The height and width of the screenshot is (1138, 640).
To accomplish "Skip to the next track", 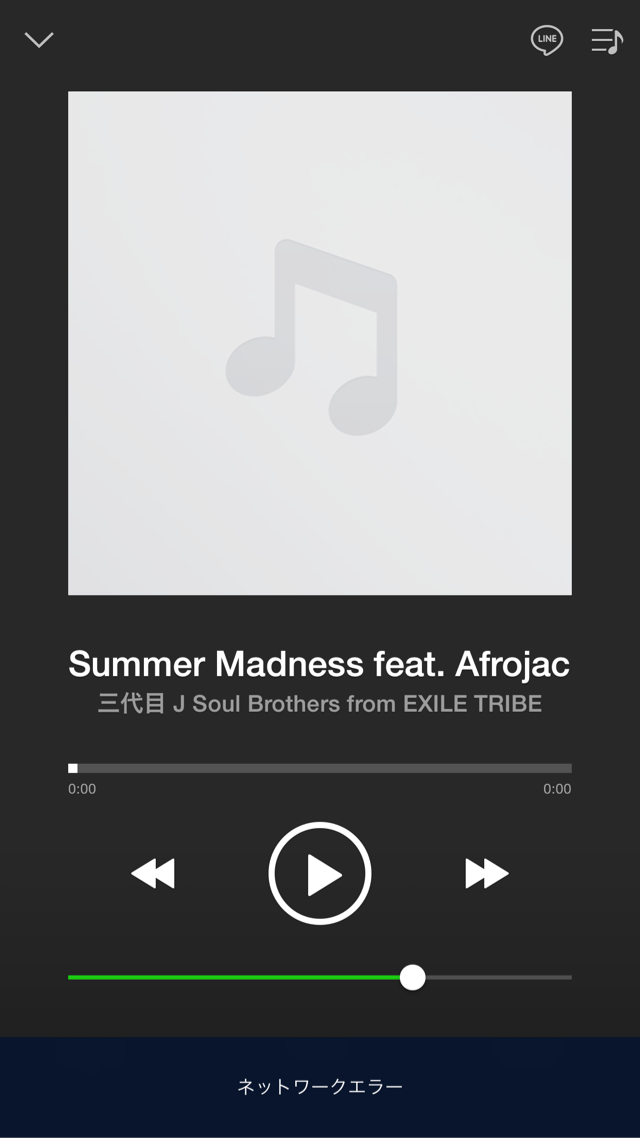I will [x=486, y=873].
